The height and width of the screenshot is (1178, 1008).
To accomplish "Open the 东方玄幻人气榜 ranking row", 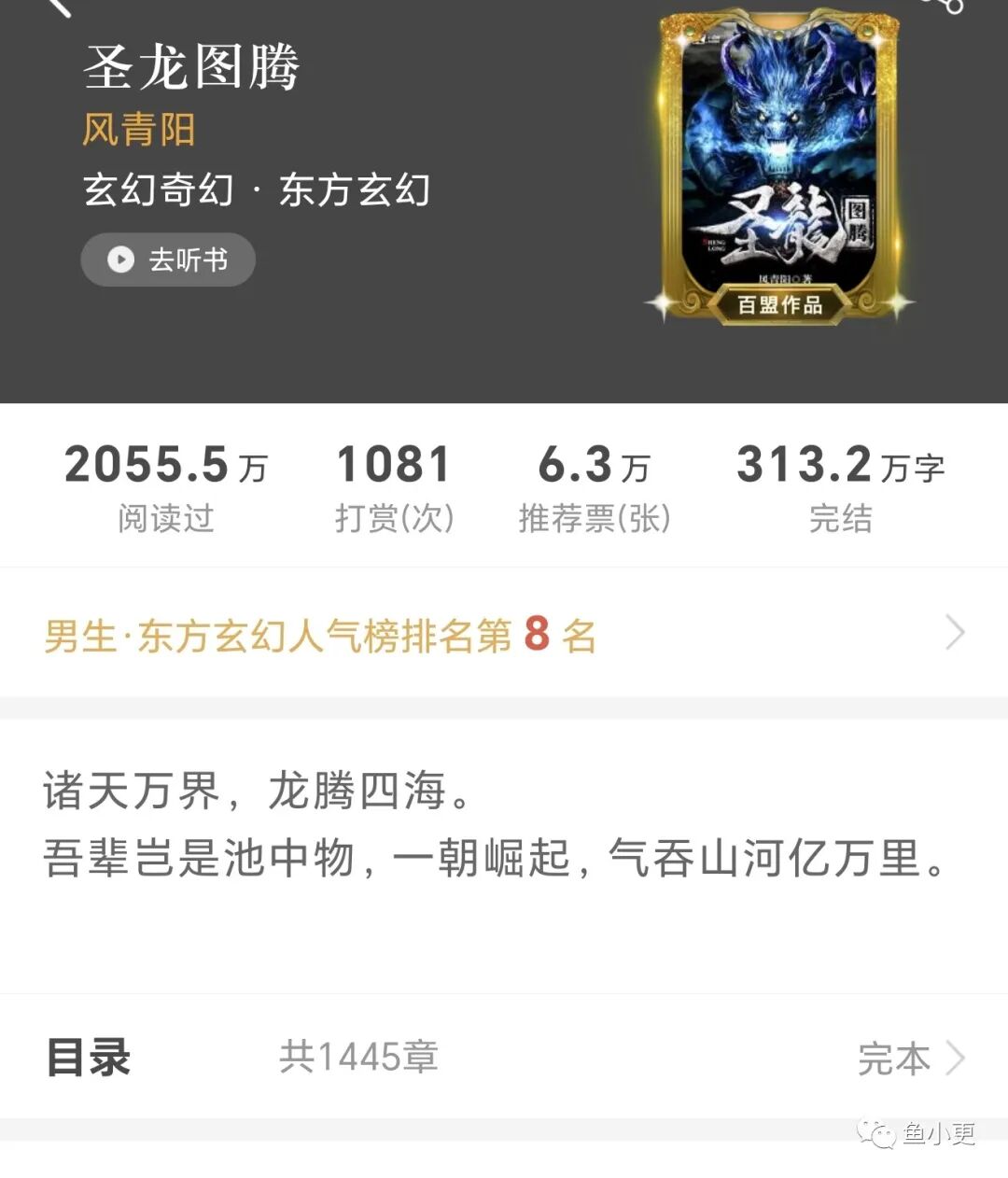I will (504, 634).
